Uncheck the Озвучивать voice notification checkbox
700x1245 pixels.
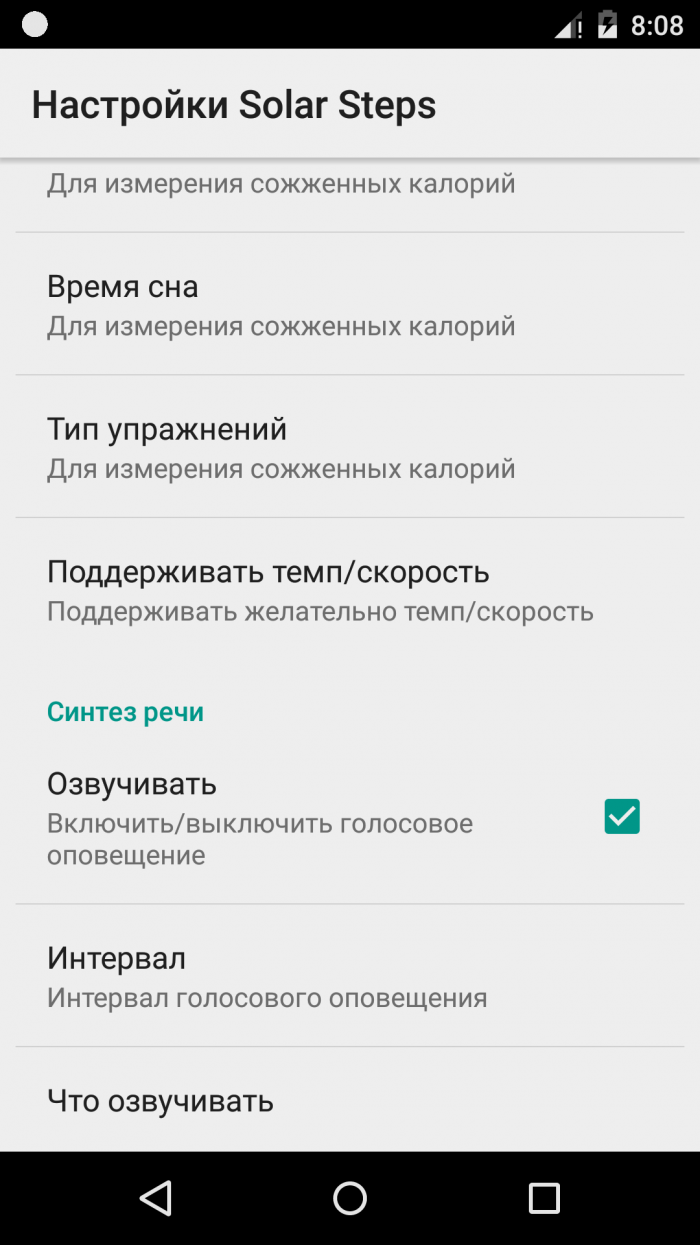[x=621, y=817]
